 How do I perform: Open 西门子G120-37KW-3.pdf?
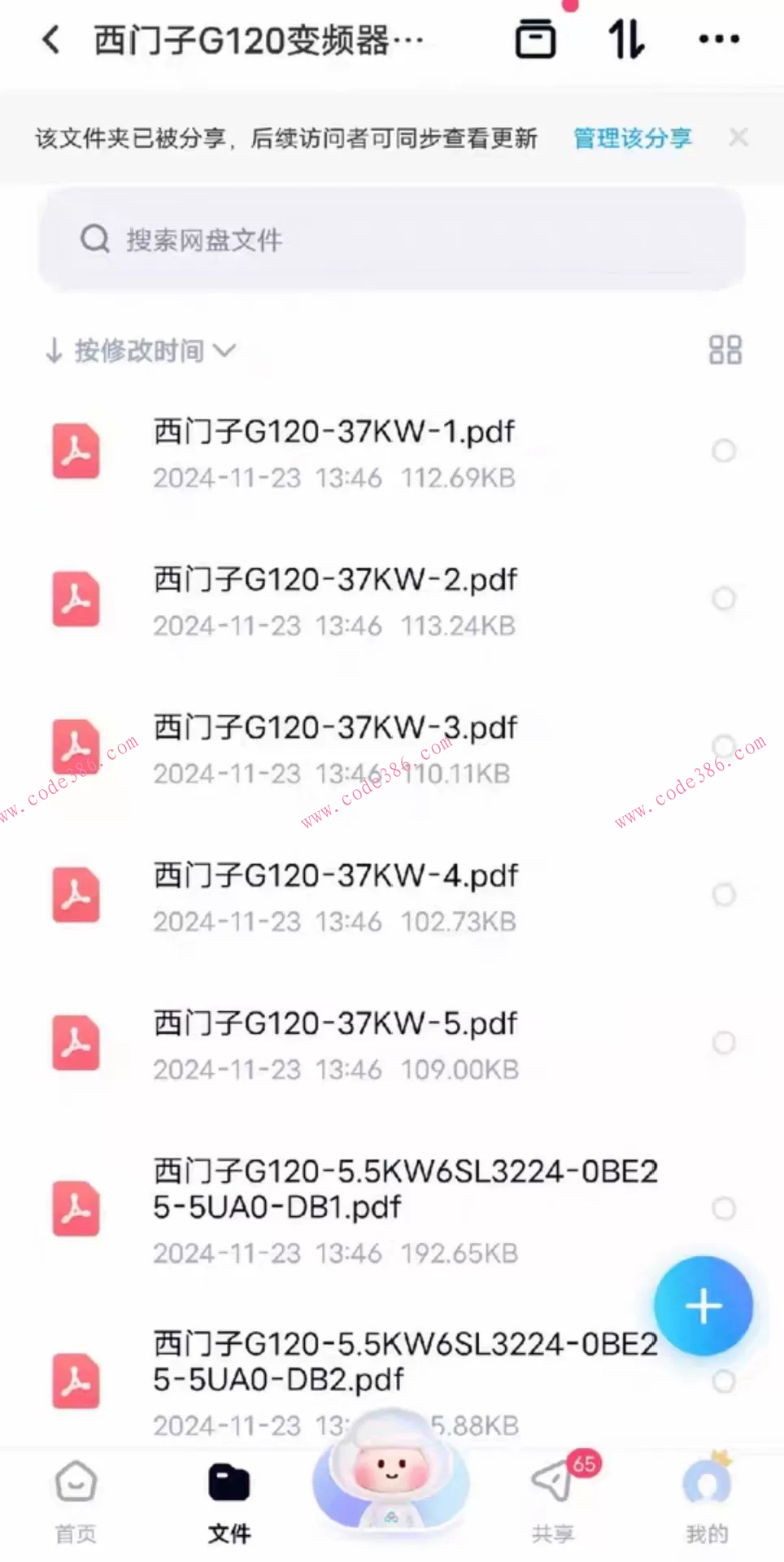point(333,728)
